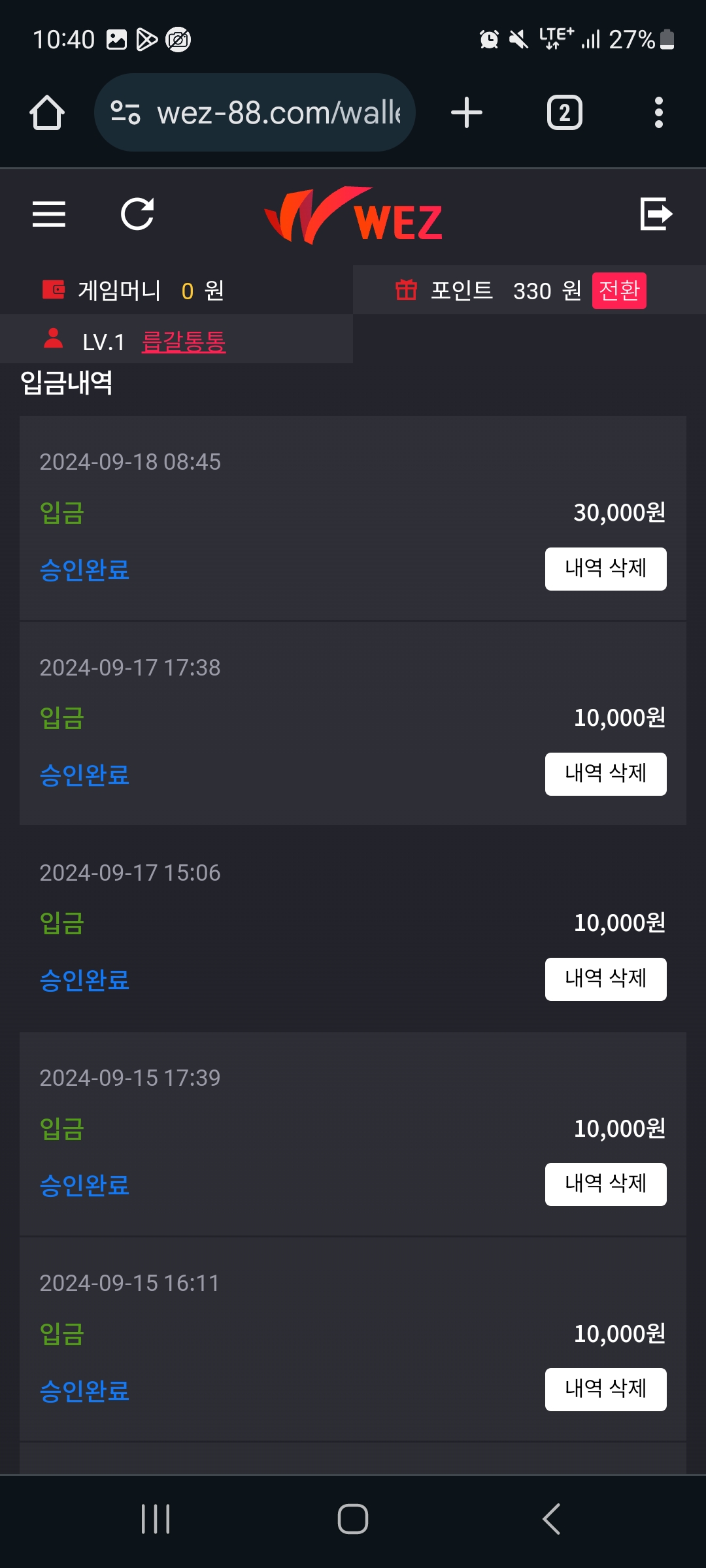Delete the 2024-09-15 17:39 deposit record
Image resolution: width=706 pixels, height=1568 pixels.
tap(605, 1184)
